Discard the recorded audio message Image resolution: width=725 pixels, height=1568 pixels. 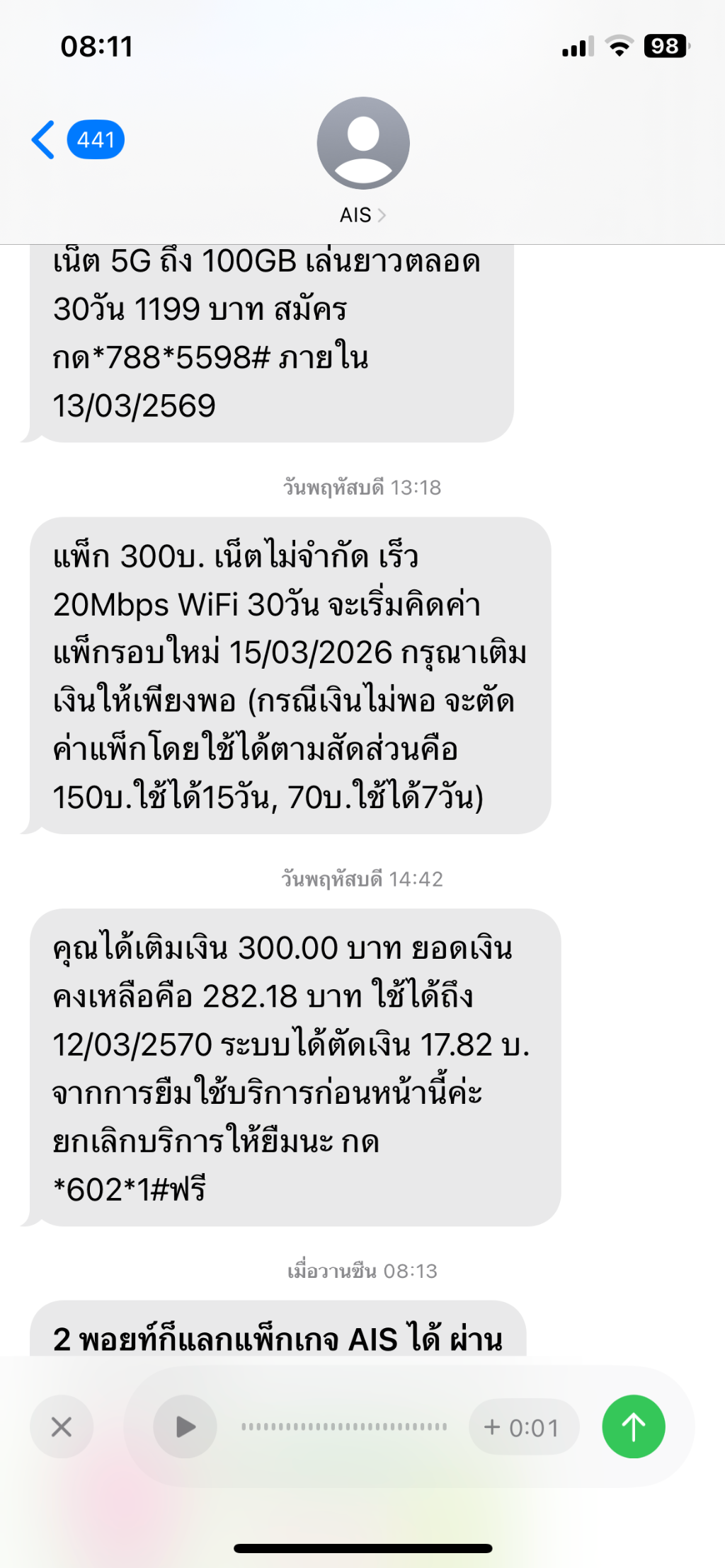point(62,1426)
